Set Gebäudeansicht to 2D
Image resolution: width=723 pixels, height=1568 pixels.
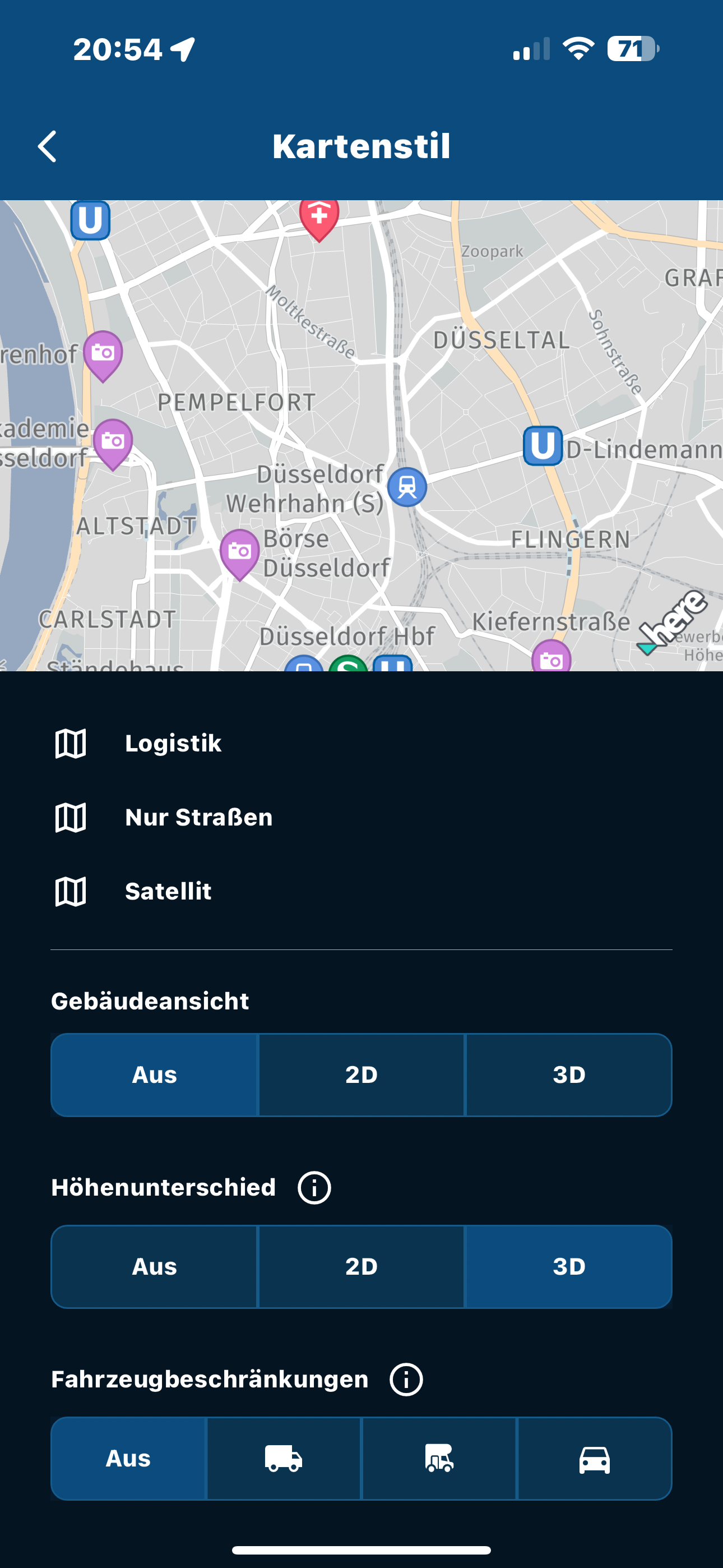(x=361, y=1075)
